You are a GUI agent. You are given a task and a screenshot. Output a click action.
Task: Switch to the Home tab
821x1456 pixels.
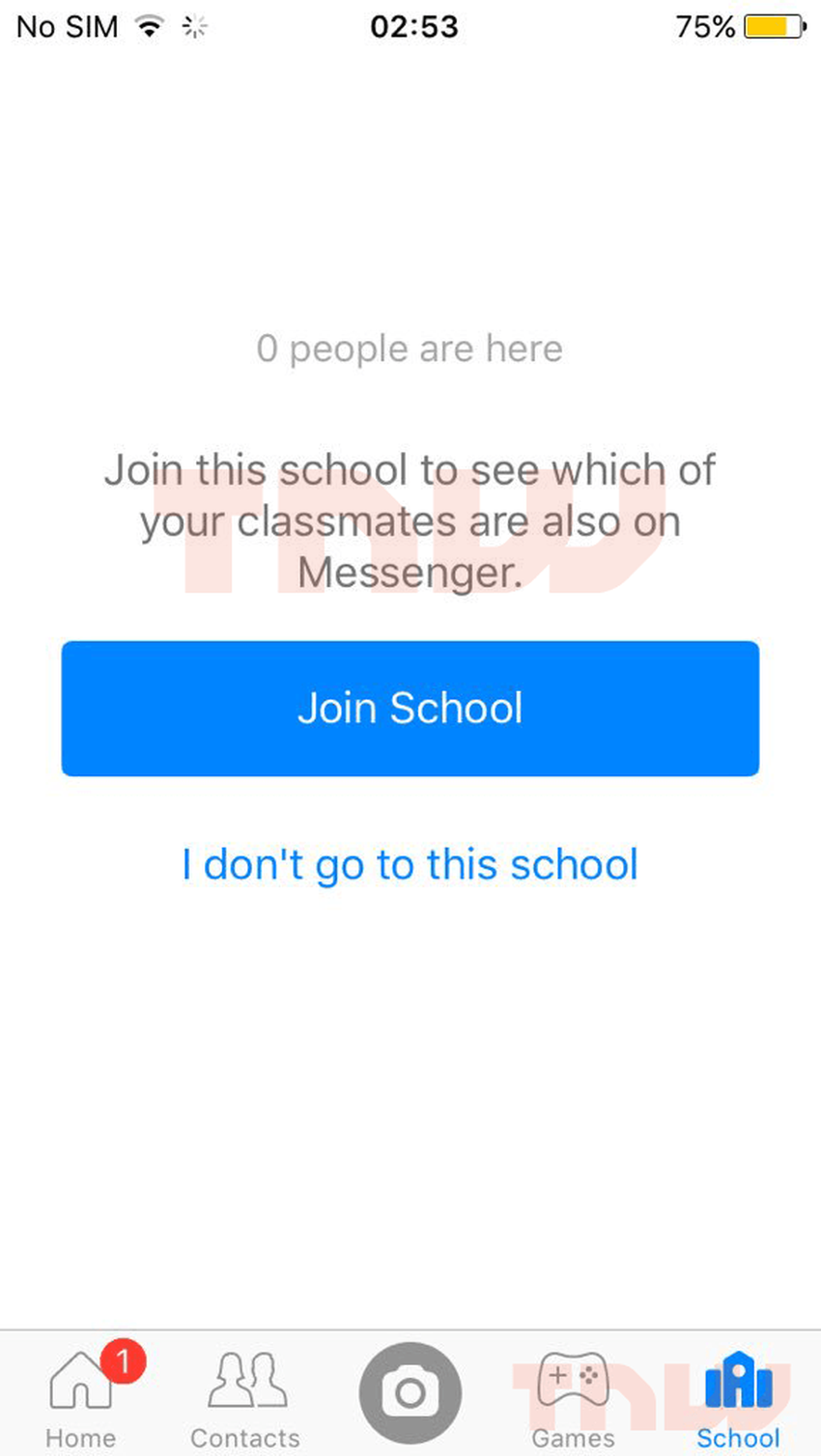[81, 1396]
